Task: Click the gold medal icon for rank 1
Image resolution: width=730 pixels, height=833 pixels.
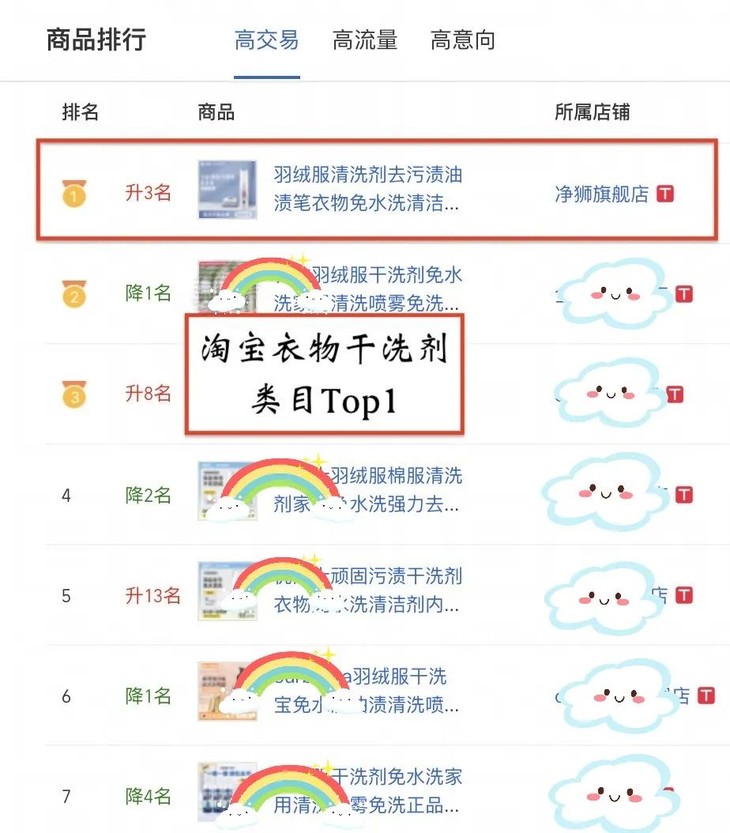Action: click(70, 191)
